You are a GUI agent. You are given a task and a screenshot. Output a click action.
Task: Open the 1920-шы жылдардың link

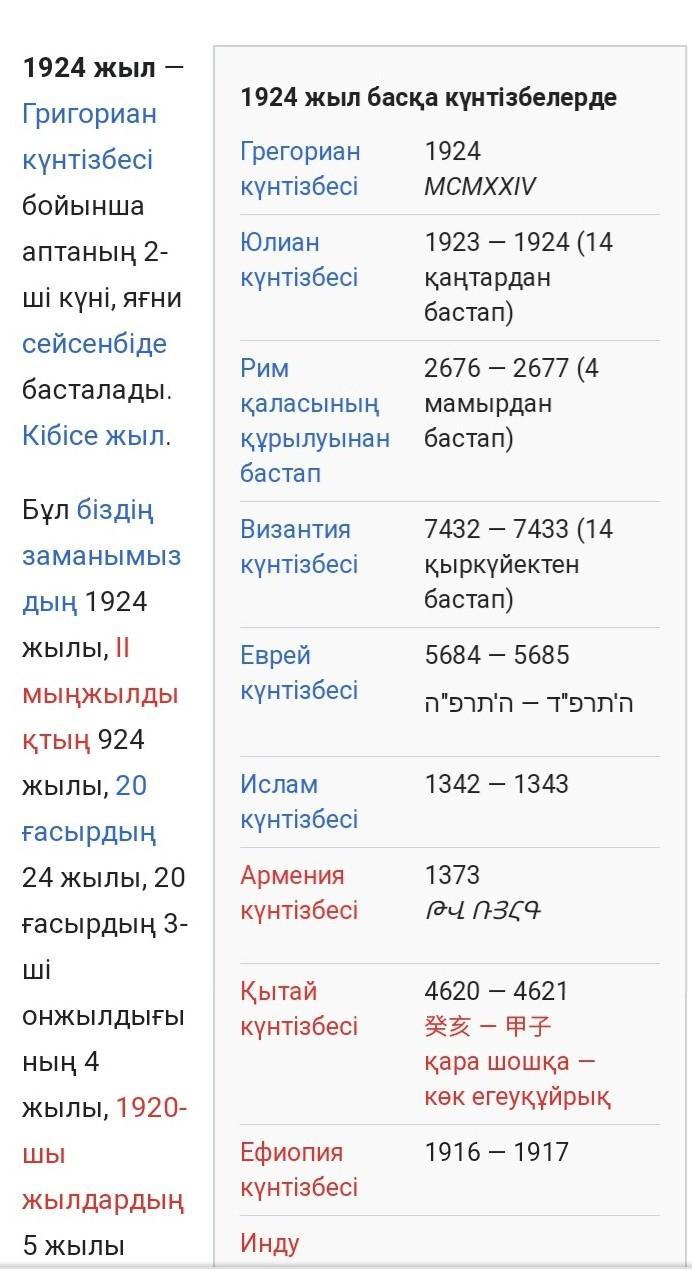click(x=104, y=1154)
